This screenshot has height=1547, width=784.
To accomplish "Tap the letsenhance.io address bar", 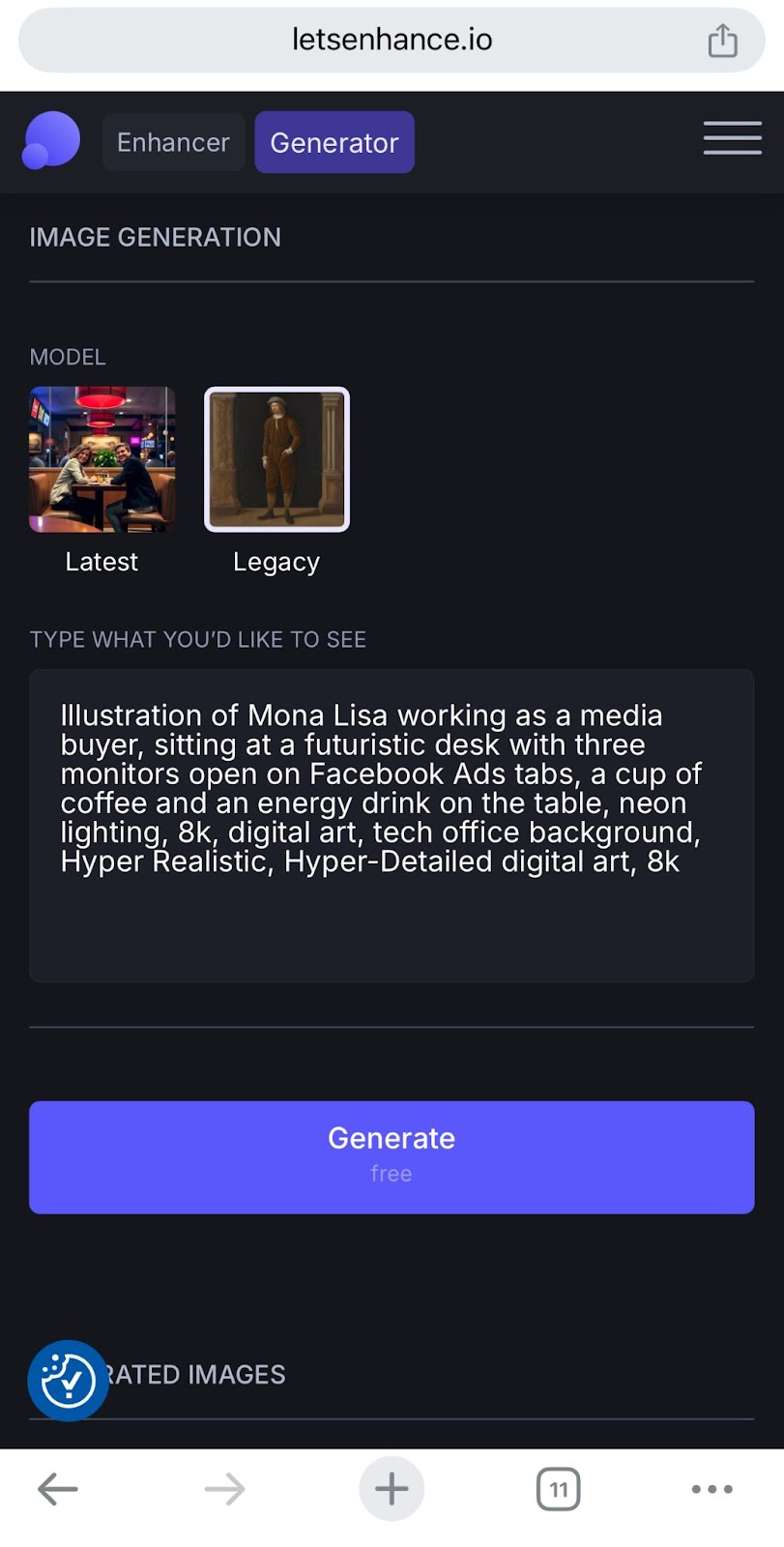I will point(392,40).
